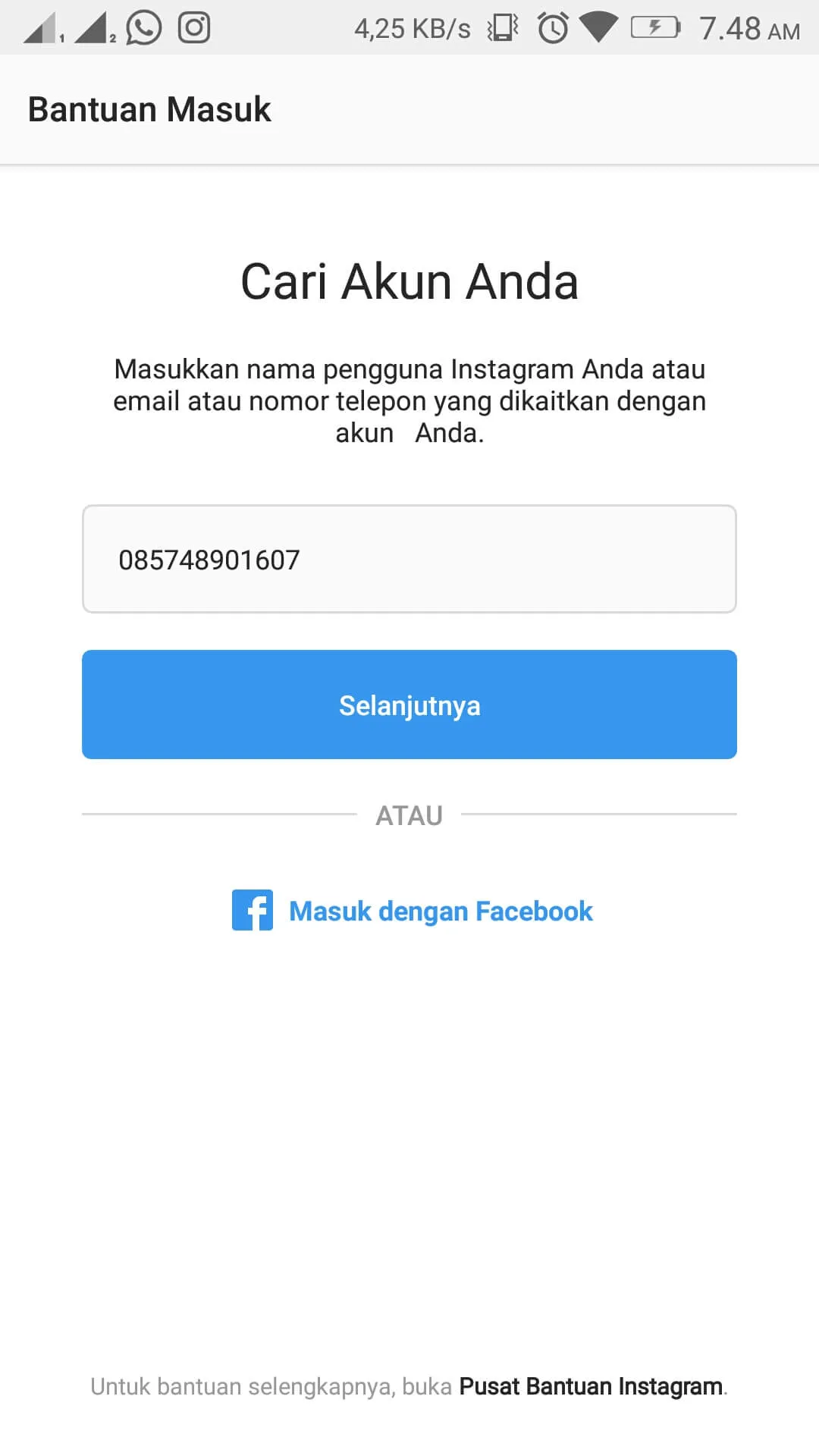Click the instruction text below the heading
This screenshot has width=819, height=1456.
(x=409, y=400)
